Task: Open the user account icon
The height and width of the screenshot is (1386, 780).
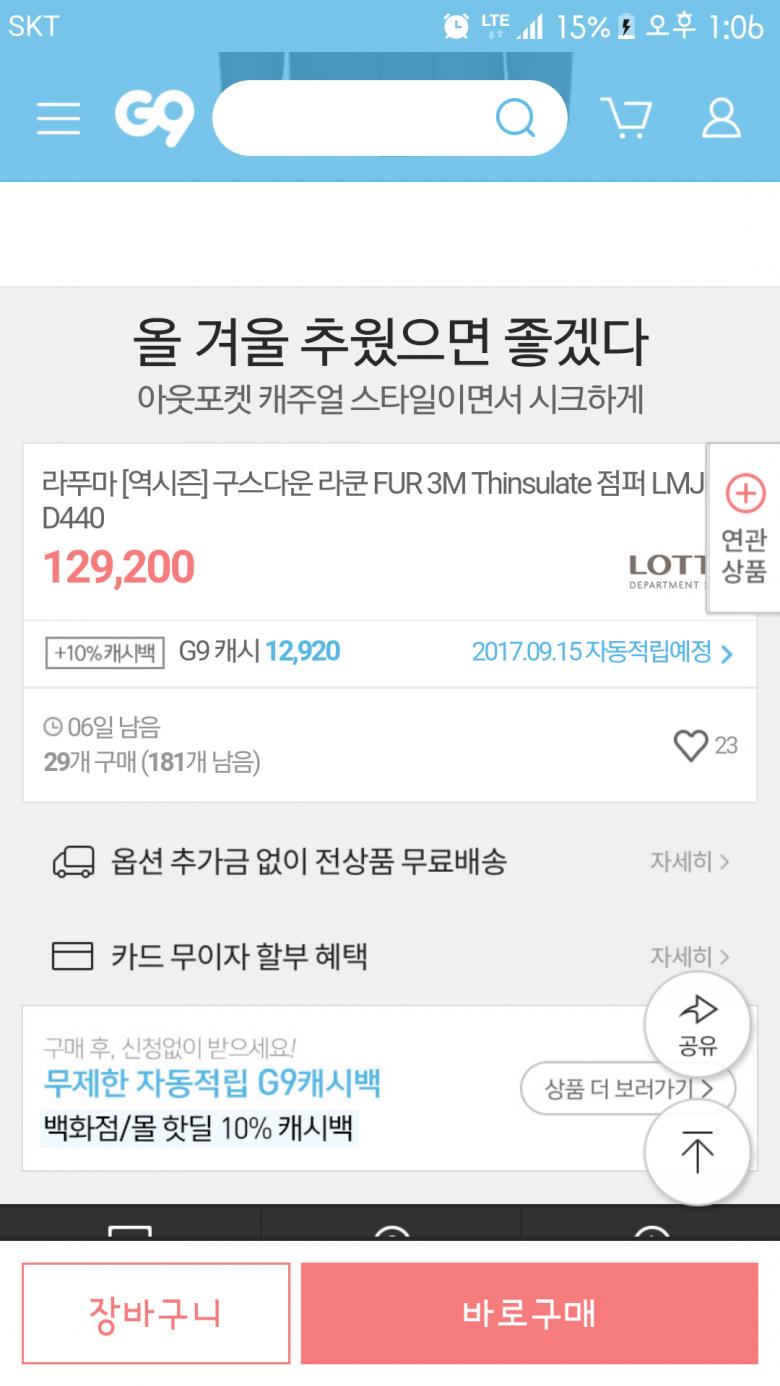Action: (x=720, y=118)
